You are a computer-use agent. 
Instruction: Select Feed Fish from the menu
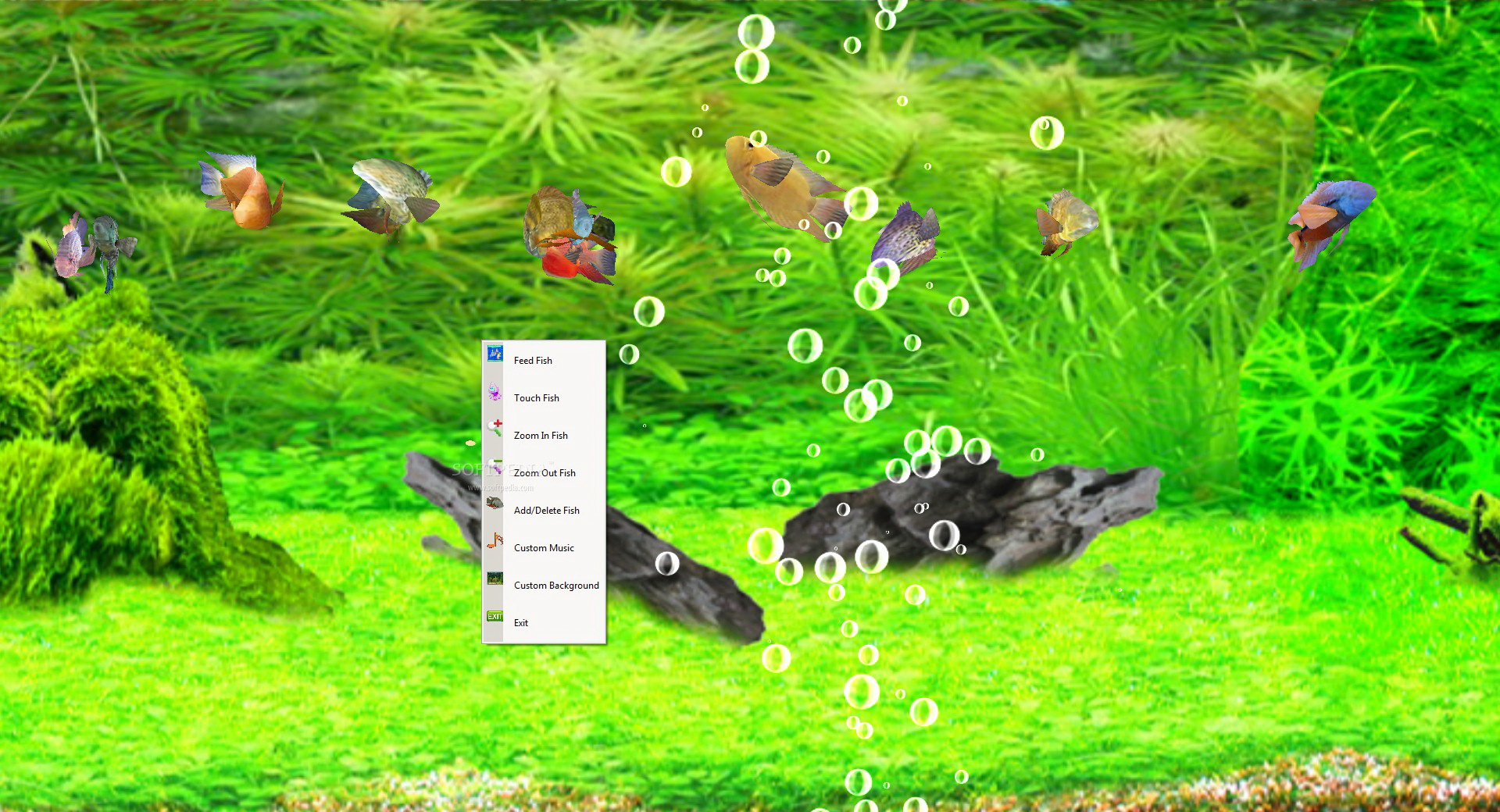coord(533,360)
